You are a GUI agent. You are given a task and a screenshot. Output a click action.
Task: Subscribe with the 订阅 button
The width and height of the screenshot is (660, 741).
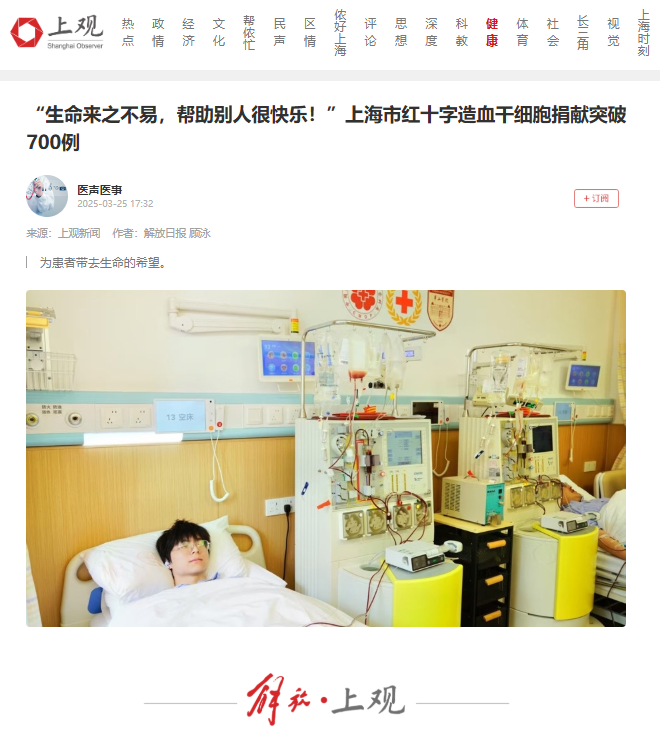(596, 198)
